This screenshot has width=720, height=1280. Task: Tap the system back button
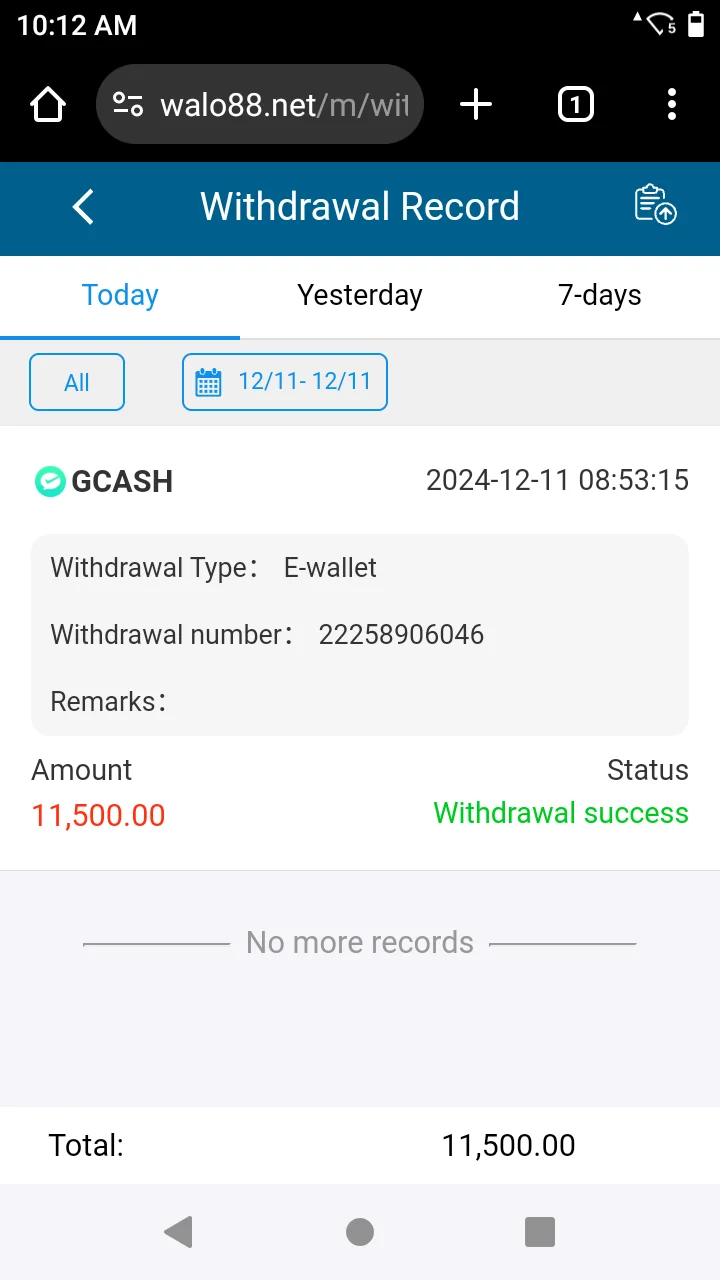click(178, 1232)
